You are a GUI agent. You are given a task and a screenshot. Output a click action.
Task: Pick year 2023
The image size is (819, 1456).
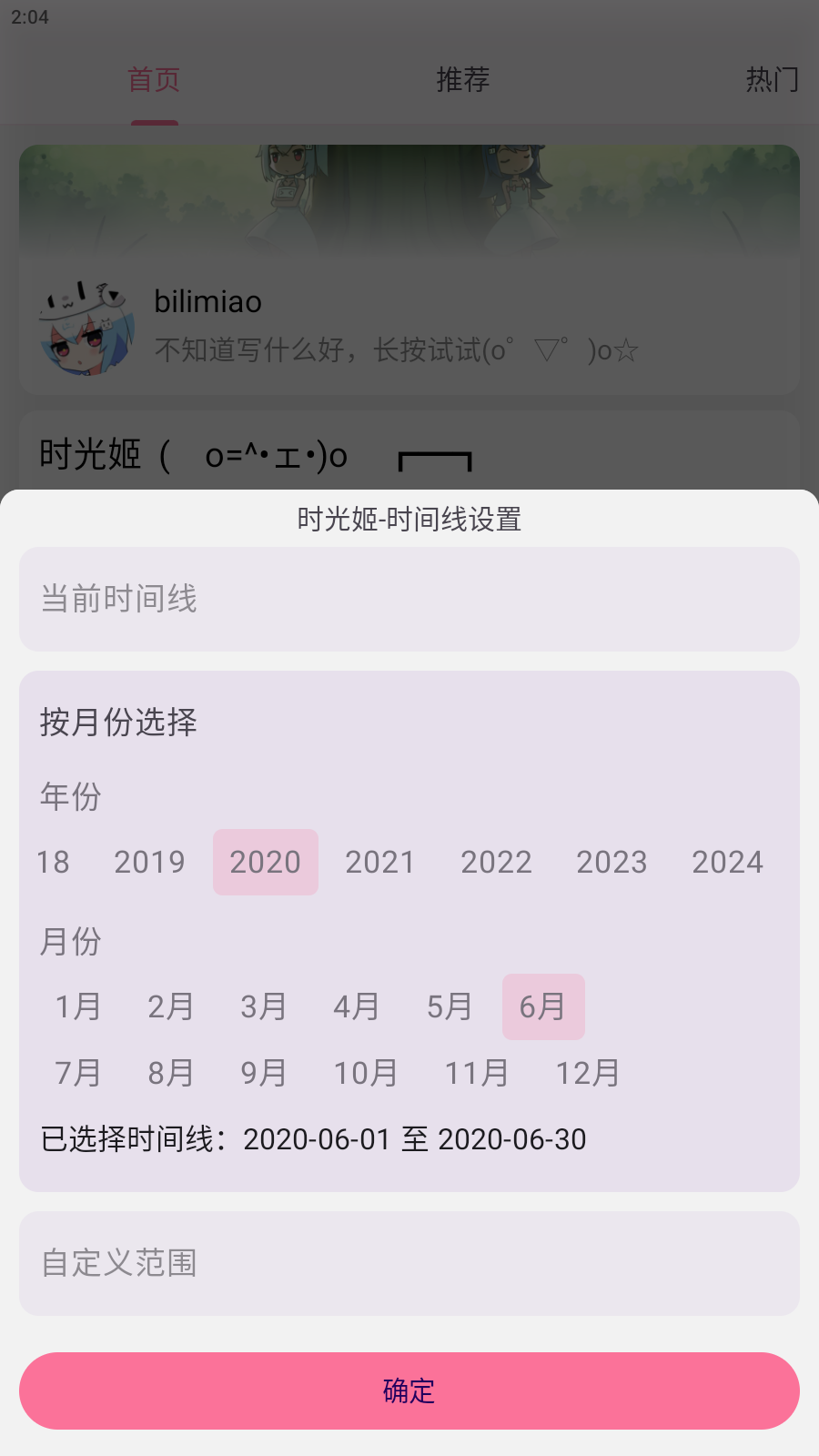[612, 862]
